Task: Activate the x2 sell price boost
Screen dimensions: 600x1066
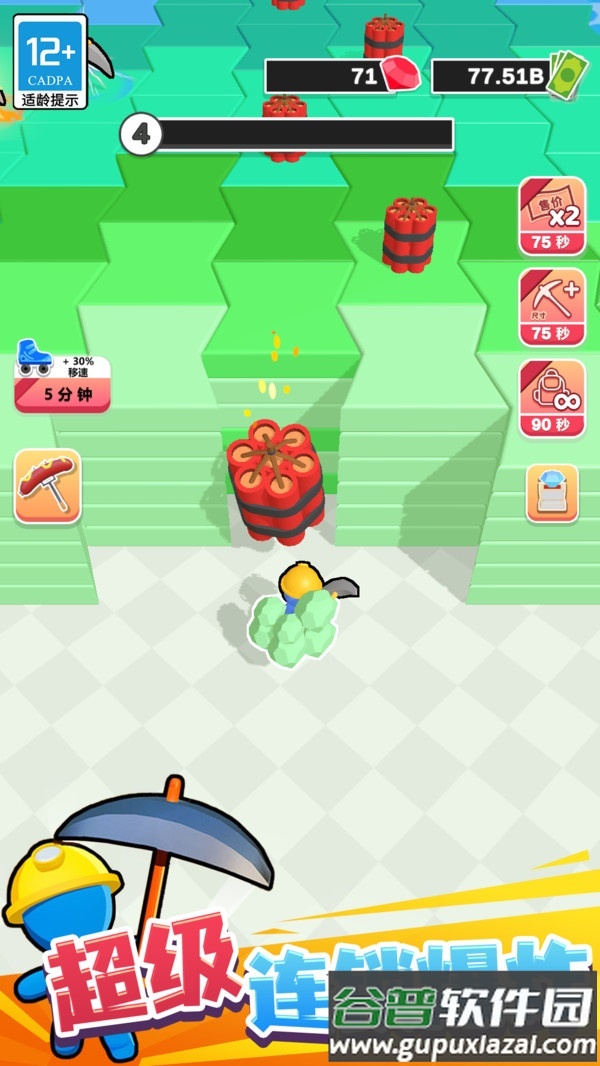Action: pyautogui.click(x=551, y=216)
